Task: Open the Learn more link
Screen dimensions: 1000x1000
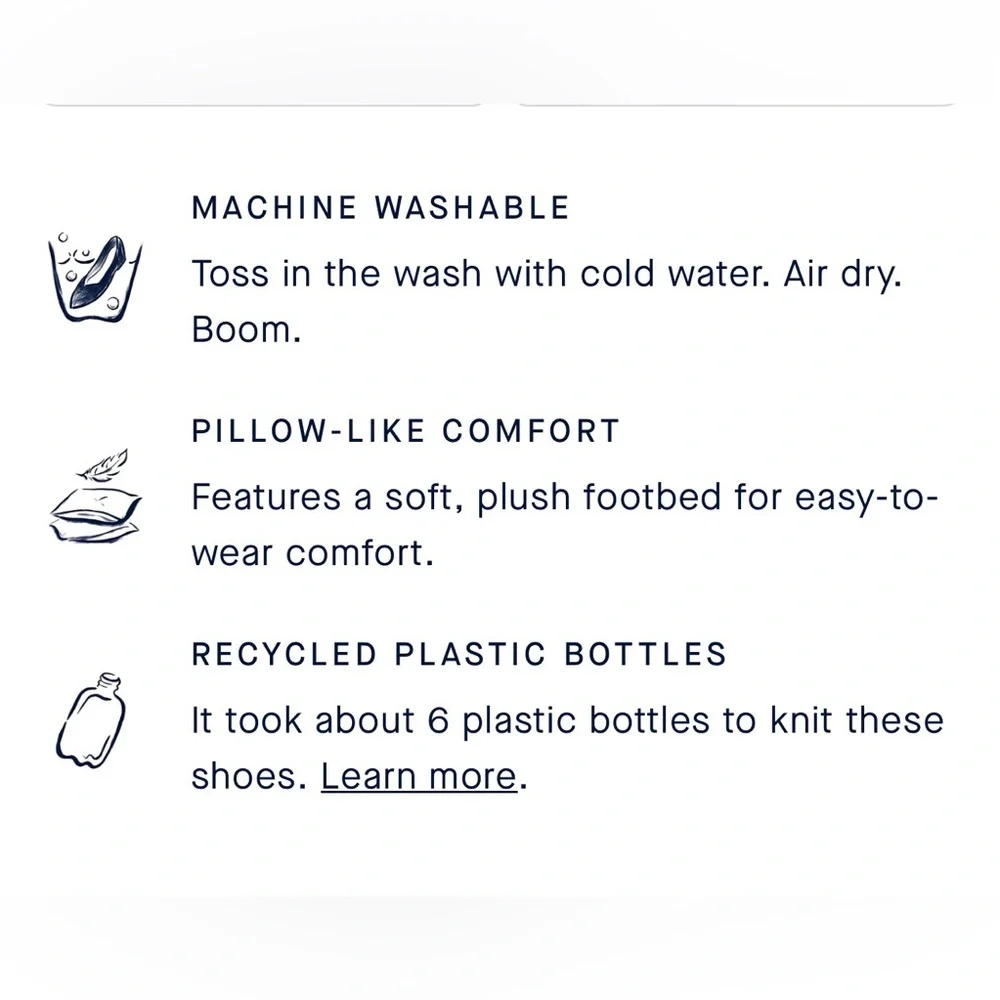Action: 418,775
